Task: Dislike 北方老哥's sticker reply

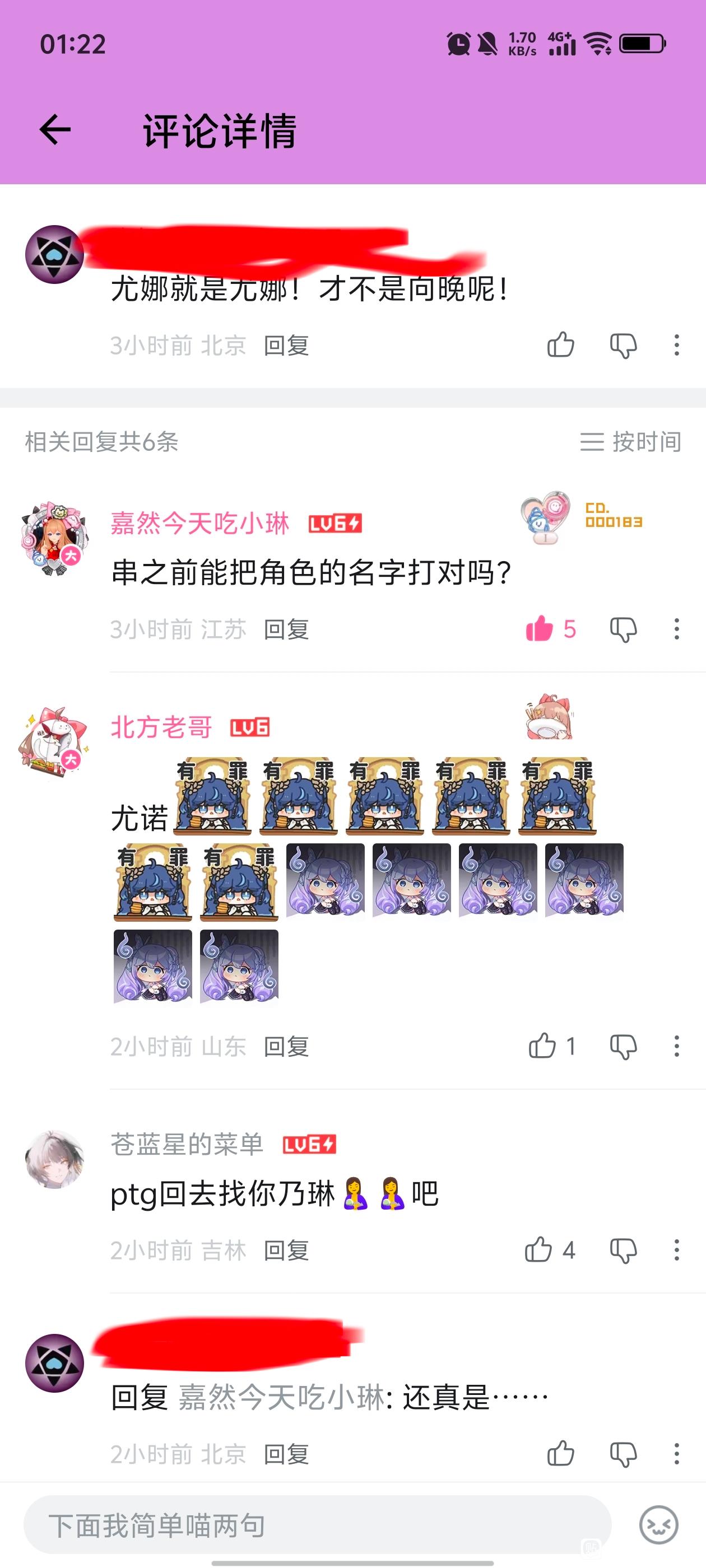Action: tap(623, 1046)
